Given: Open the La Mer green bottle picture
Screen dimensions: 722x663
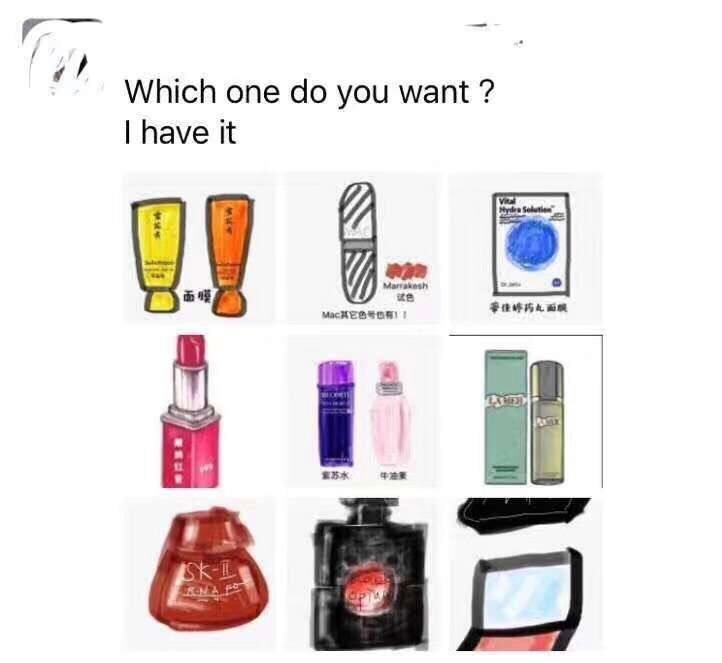Looking at the screenshot, I should click(524, 410).
